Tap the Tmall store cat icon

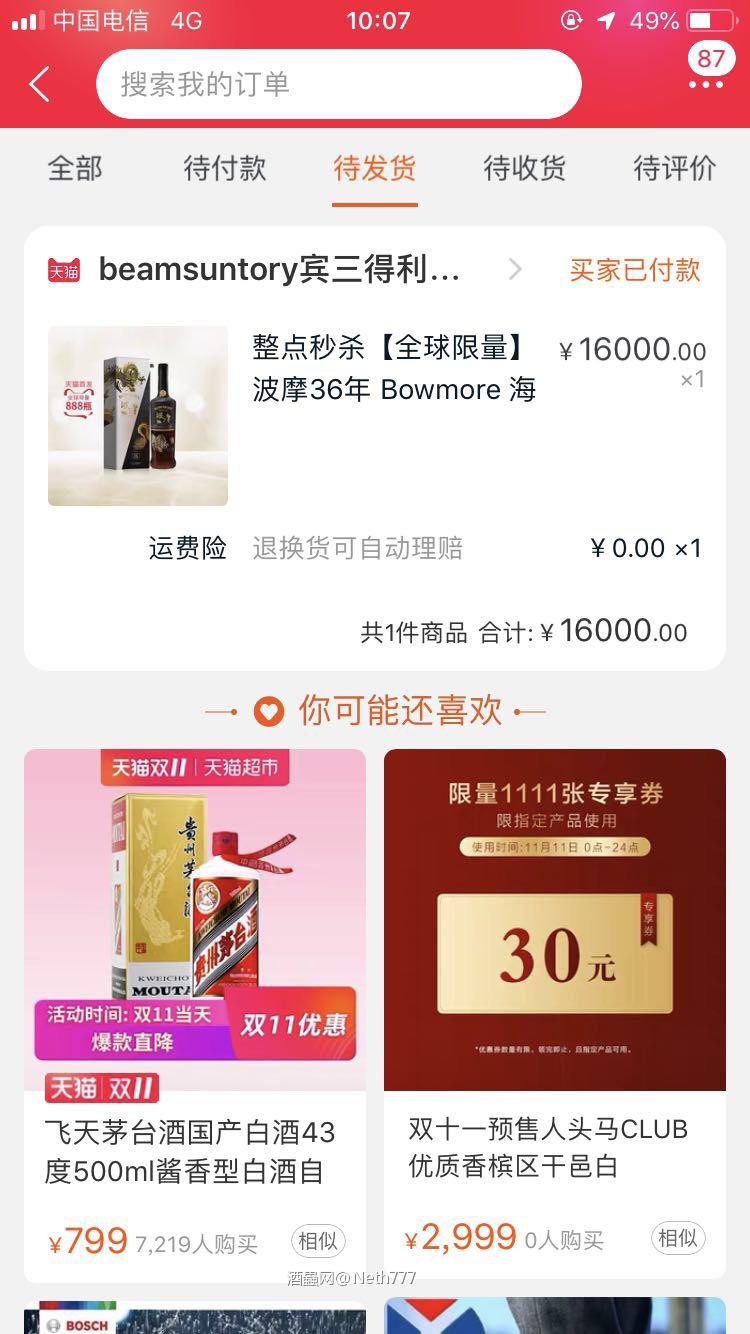pos(62,268)
